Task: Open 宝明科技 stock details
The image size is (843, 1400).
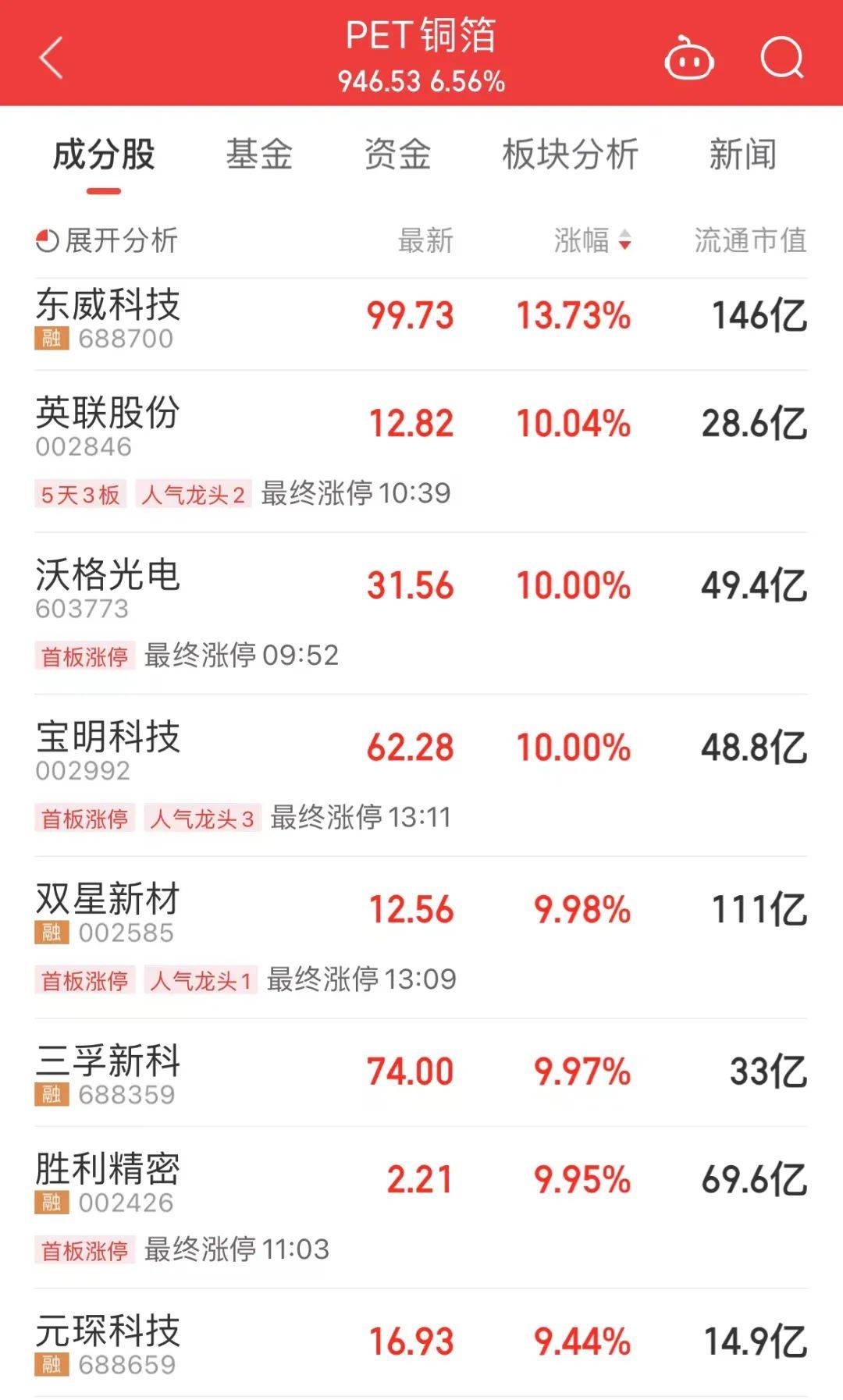Action: (x=421, y=776)
